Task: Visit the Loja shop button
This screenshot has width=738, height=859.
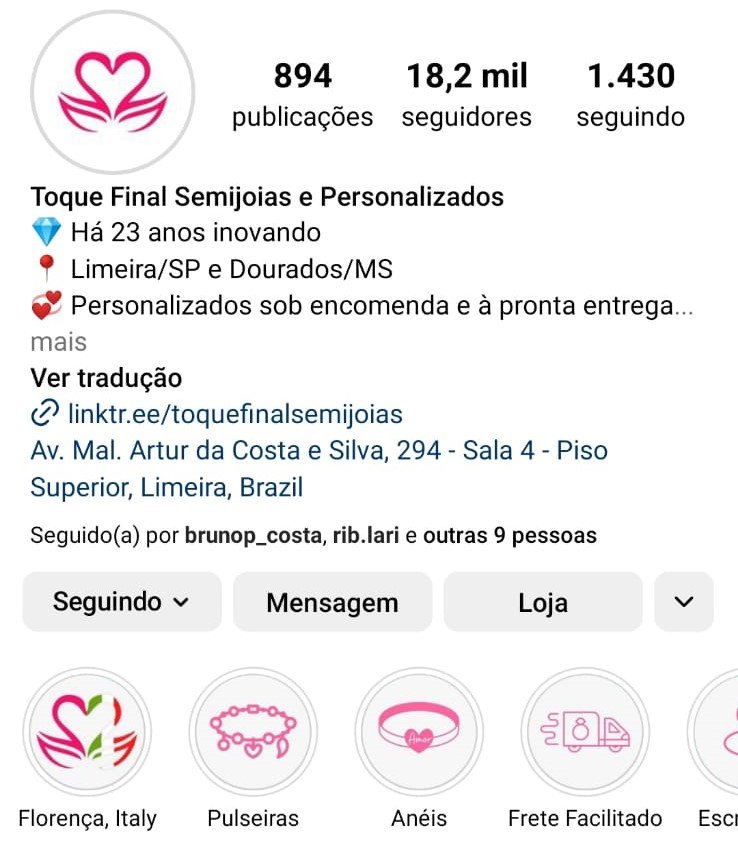Action: [543, 602]
